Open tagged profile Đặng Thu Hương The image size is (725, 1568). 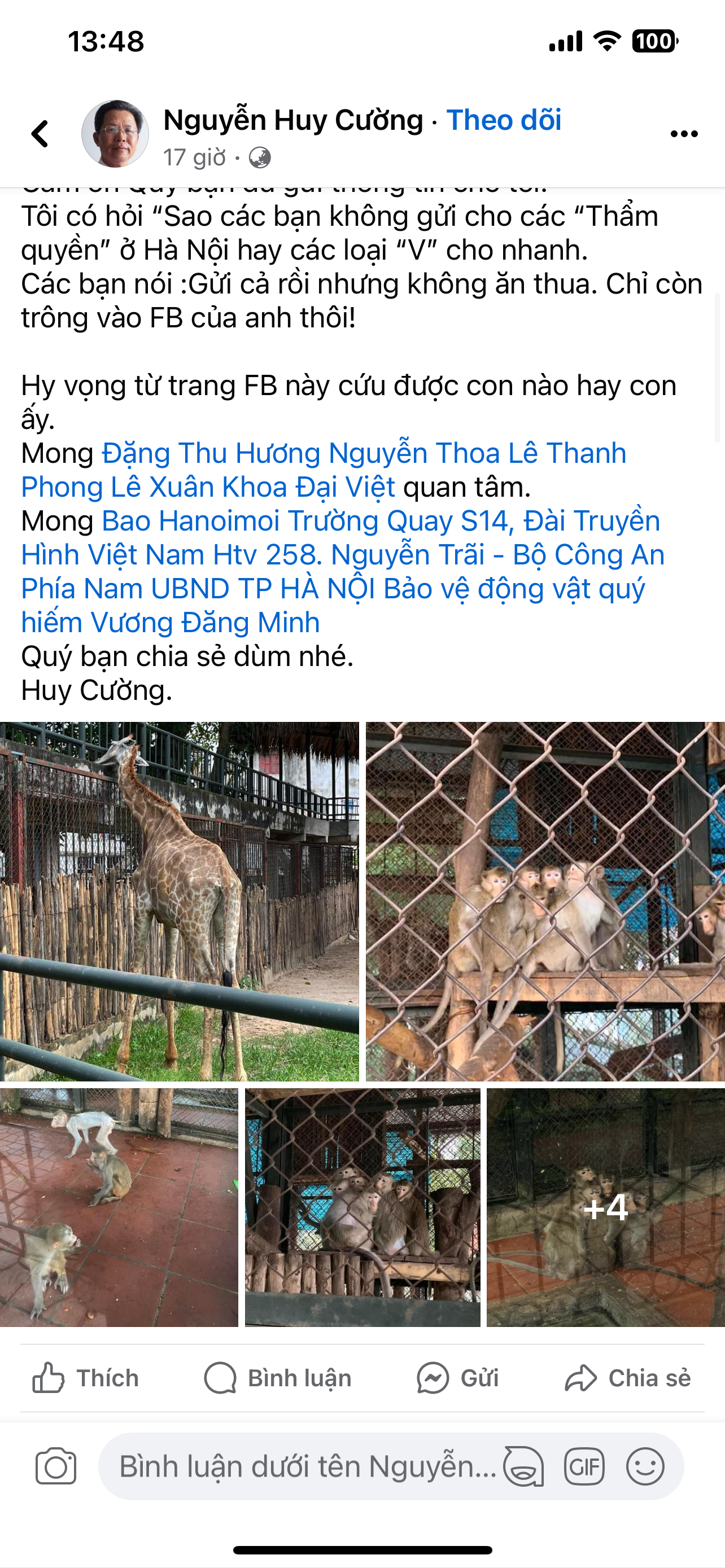(211, 453)
